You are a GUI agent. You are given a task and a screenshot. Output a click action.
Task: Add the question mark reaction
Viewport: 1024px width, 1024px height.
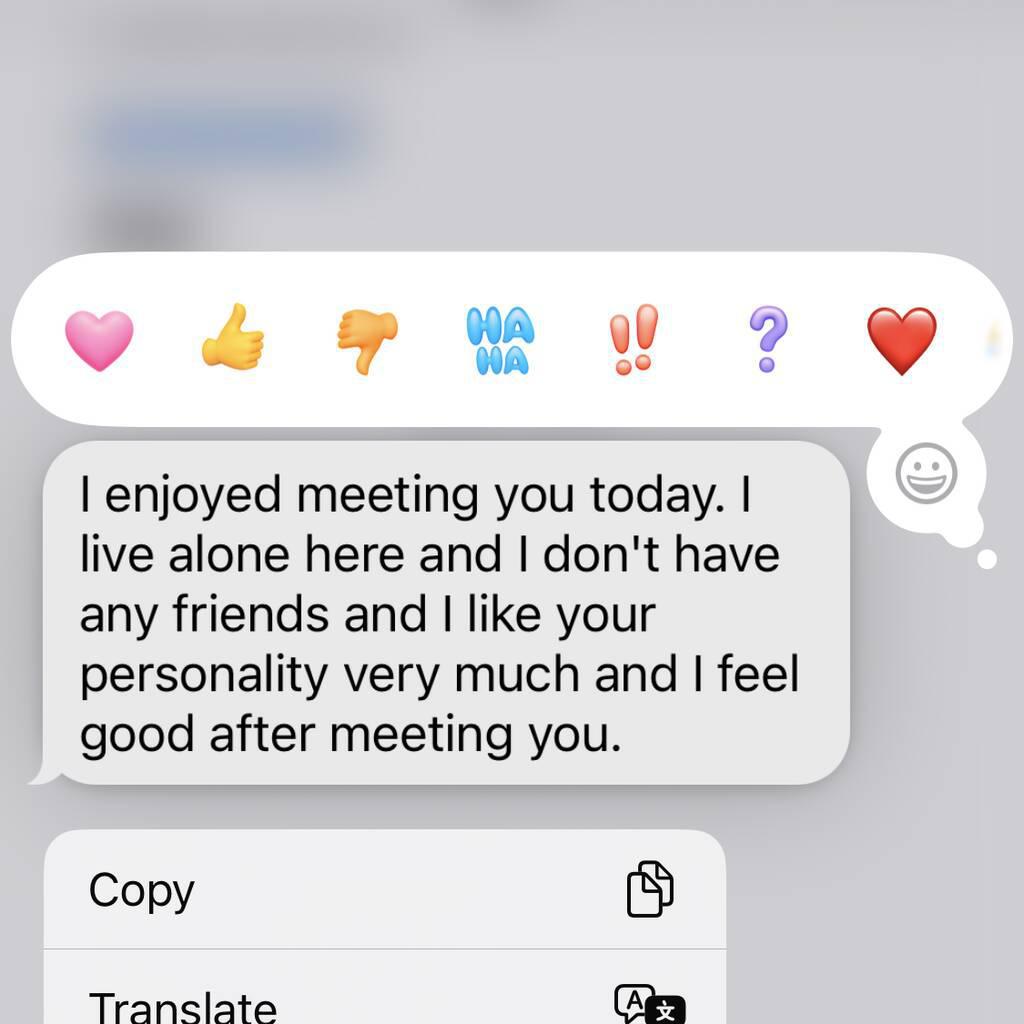(768, 339)
